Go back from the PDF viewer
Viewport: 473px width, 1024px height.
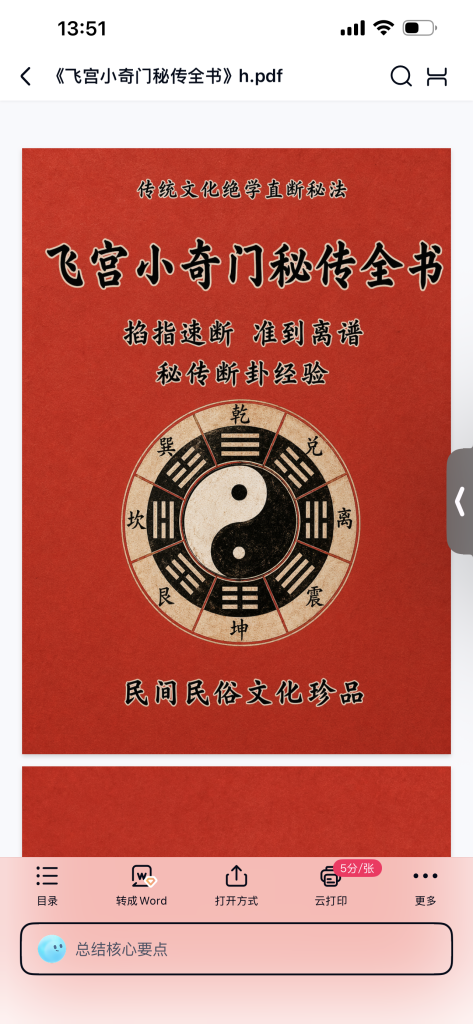tap(25, 76)
